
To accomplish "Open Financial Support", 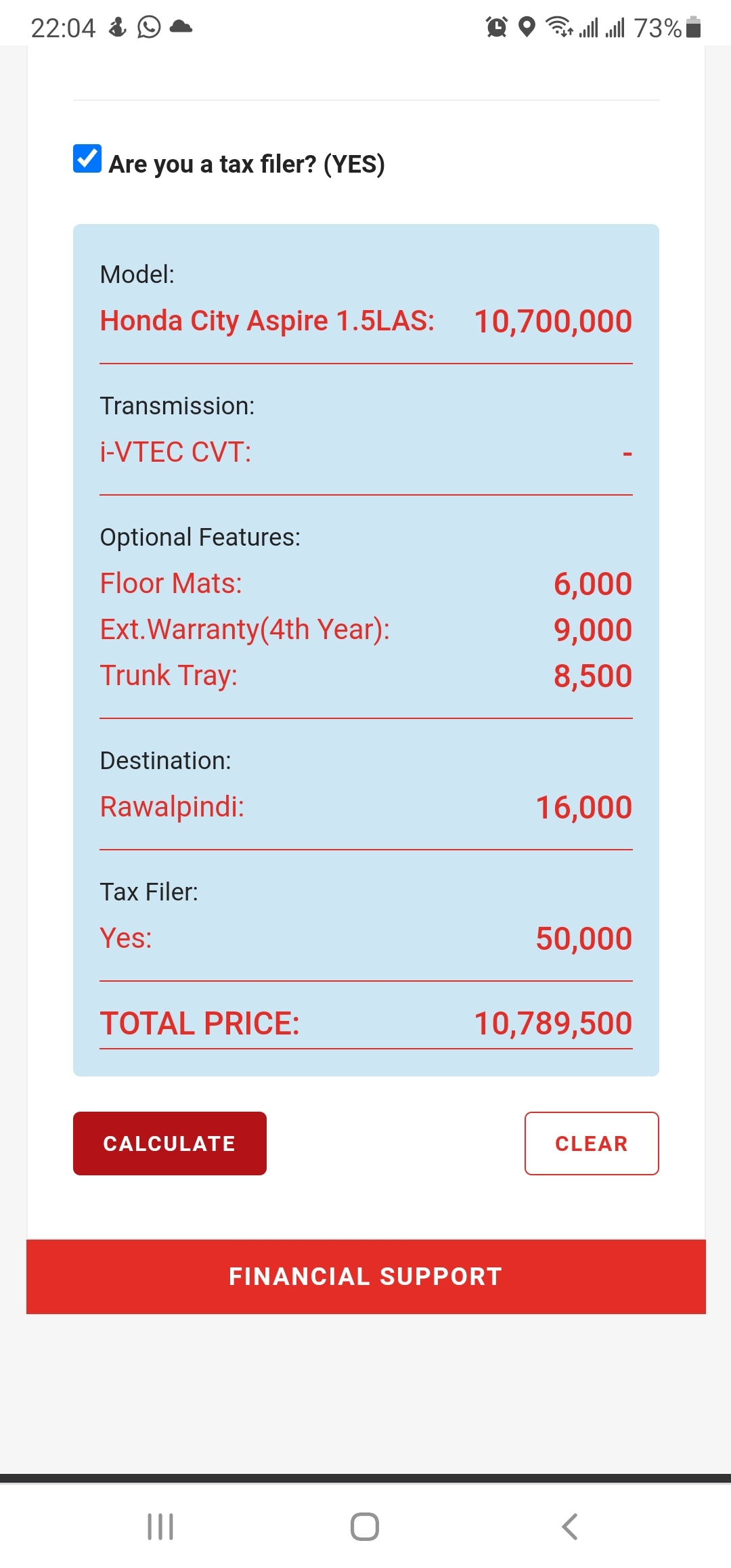I will point(366,1277).
